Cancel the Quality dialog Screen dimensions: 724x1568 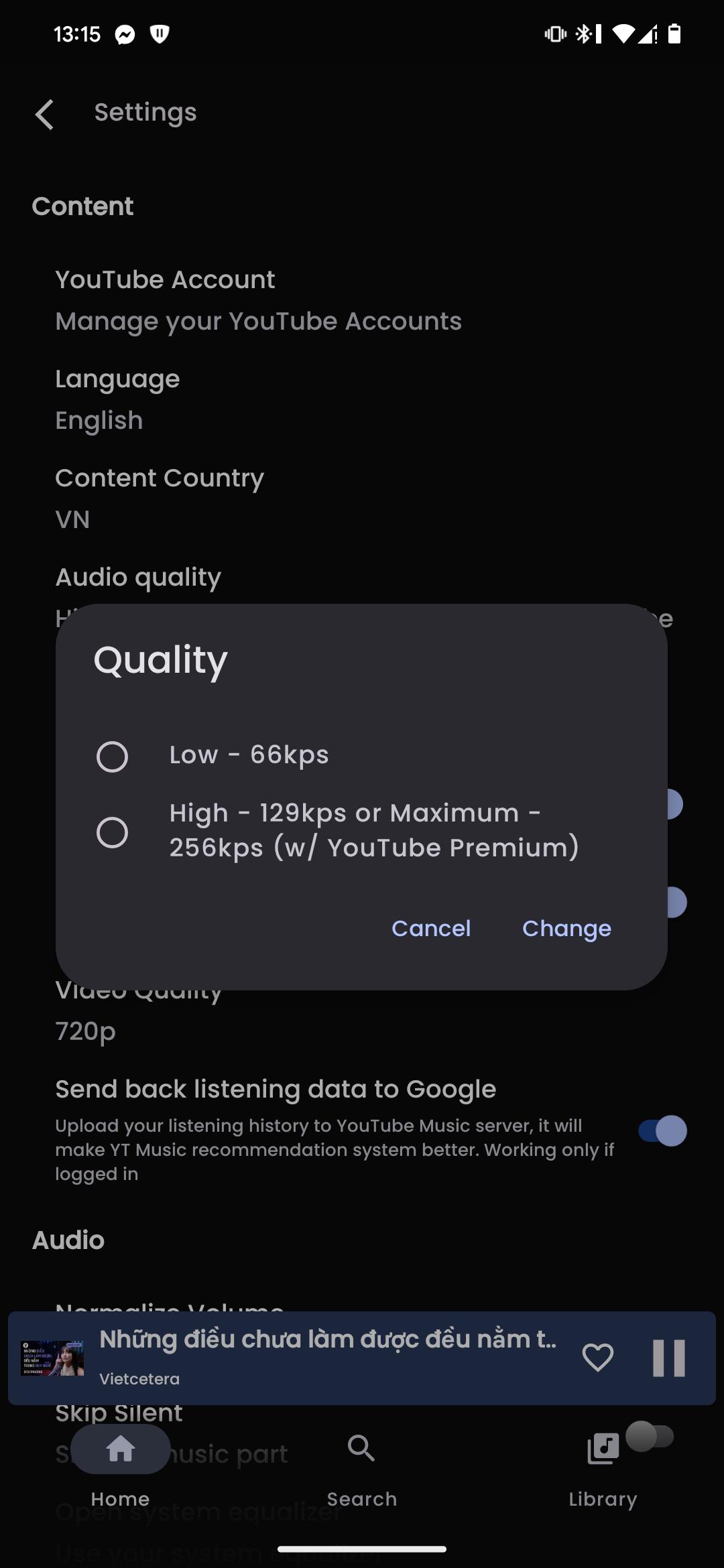click(x=431, y=928)
